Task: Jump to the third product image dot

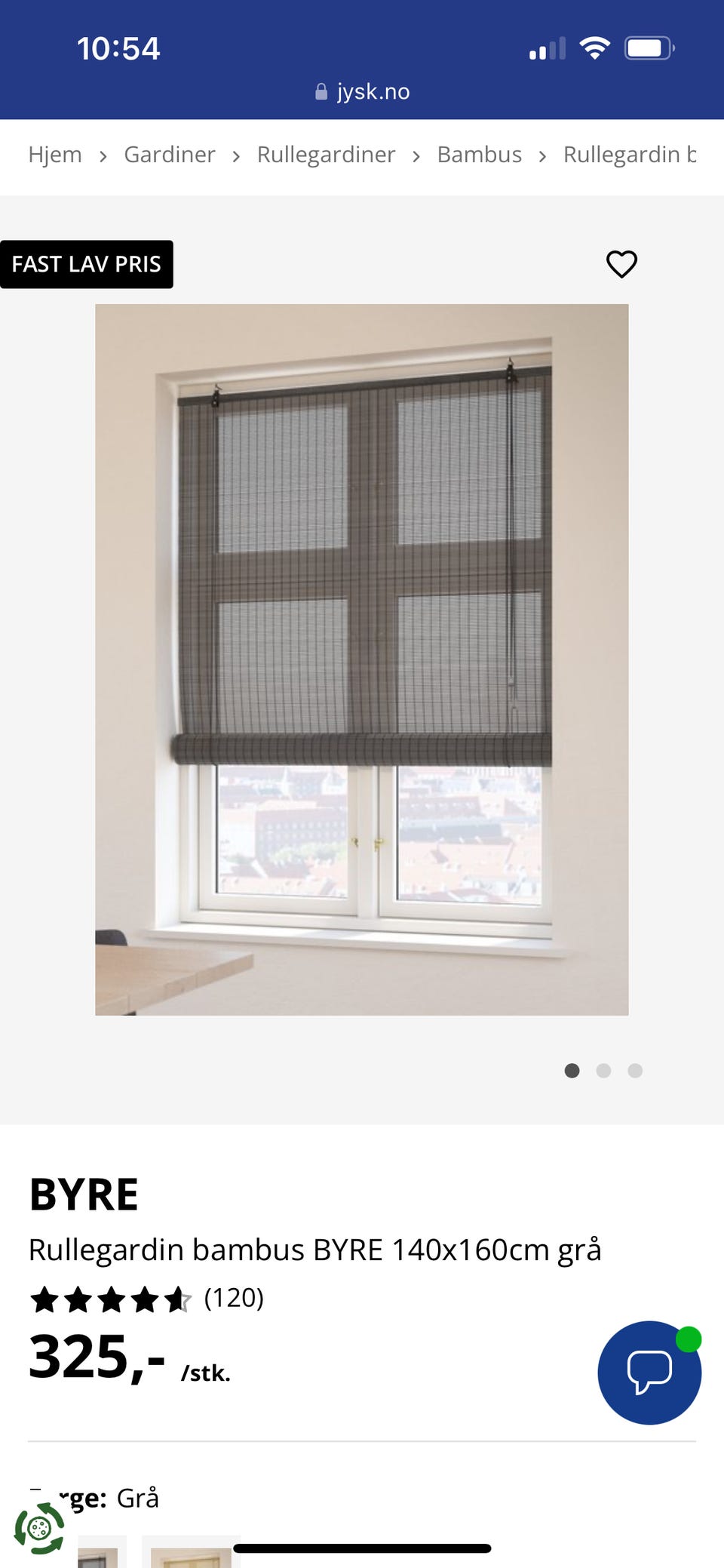Action: click(635, 1070)
